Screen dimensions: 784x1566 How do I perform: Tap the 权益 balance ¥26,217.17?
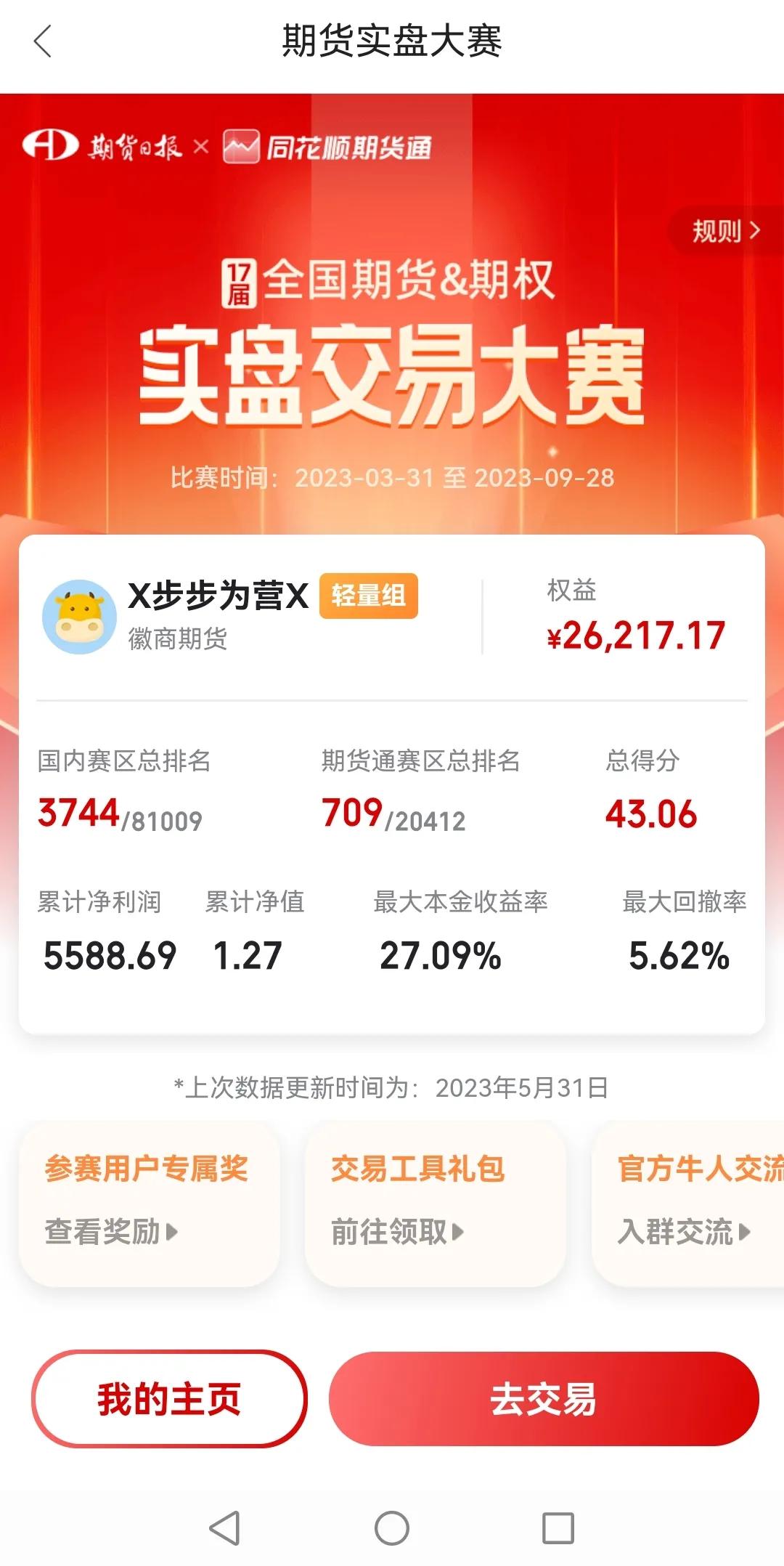click(637, 632)
